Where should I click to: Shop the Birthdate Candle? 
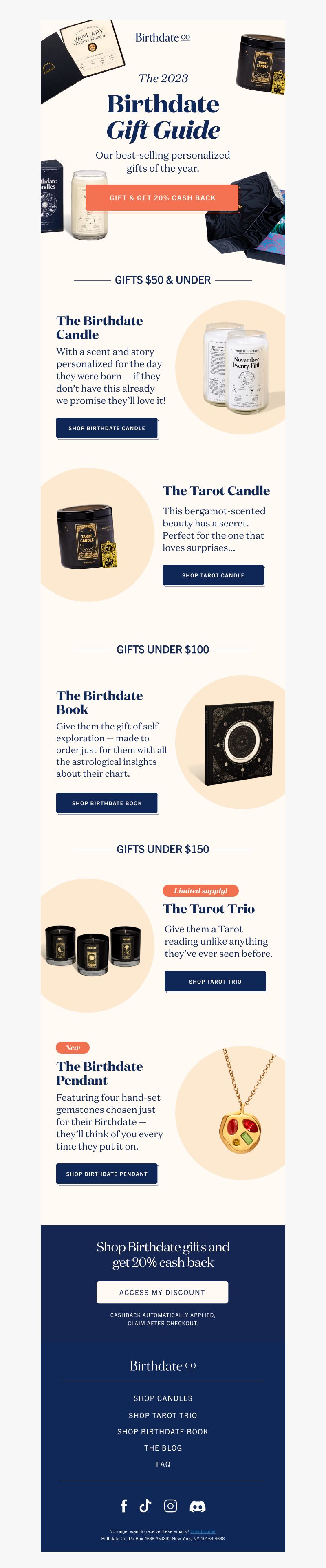click(107, 428)
